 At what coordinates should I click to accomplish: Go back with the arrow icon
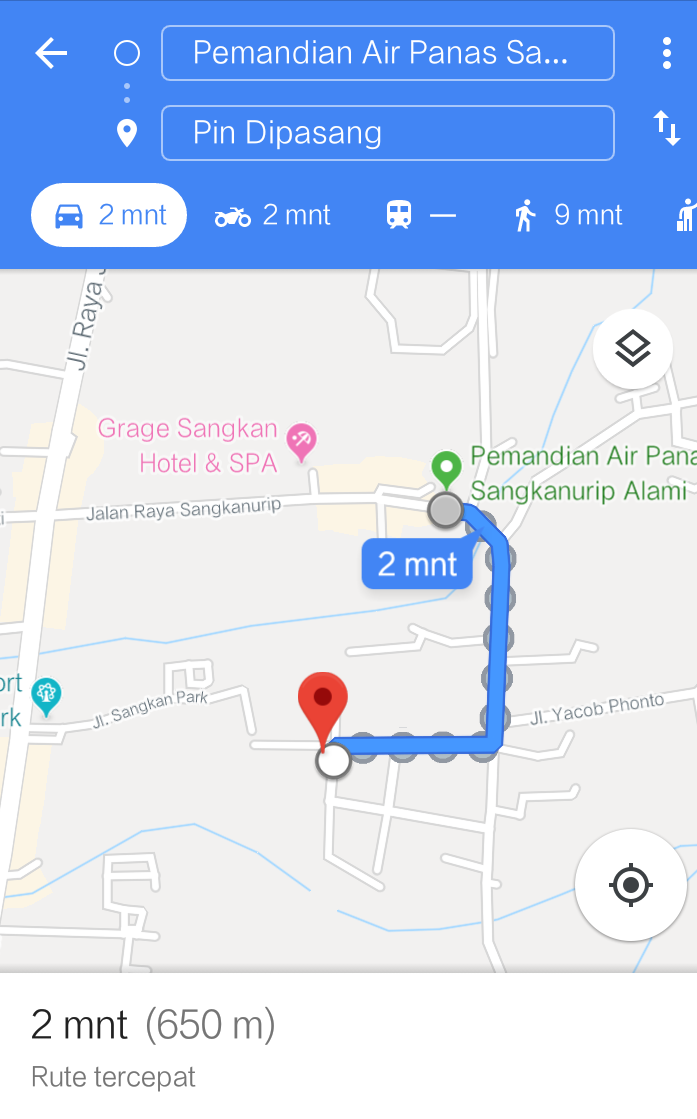click(x=51, y=53)
